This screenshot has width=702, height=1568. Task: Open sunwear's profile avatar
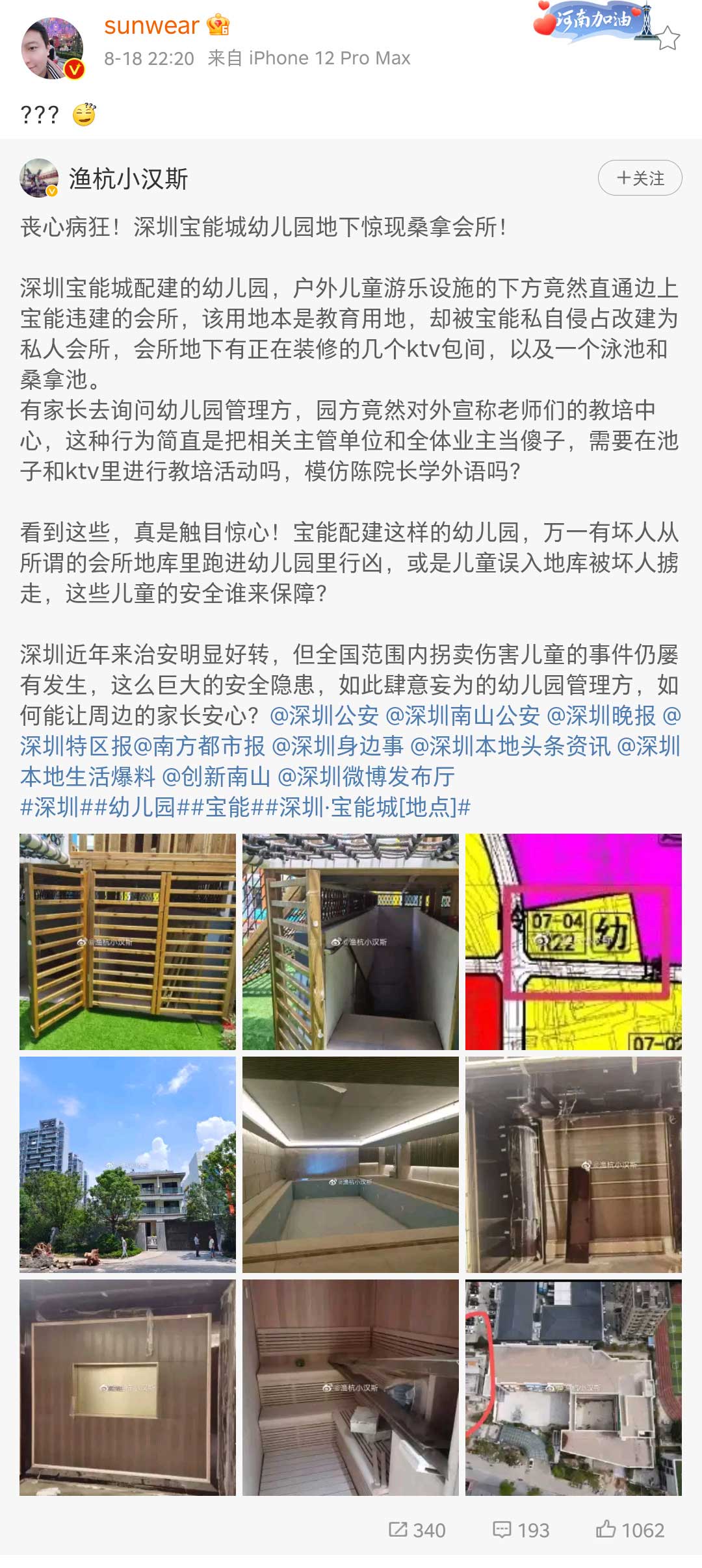coord(52,48)
